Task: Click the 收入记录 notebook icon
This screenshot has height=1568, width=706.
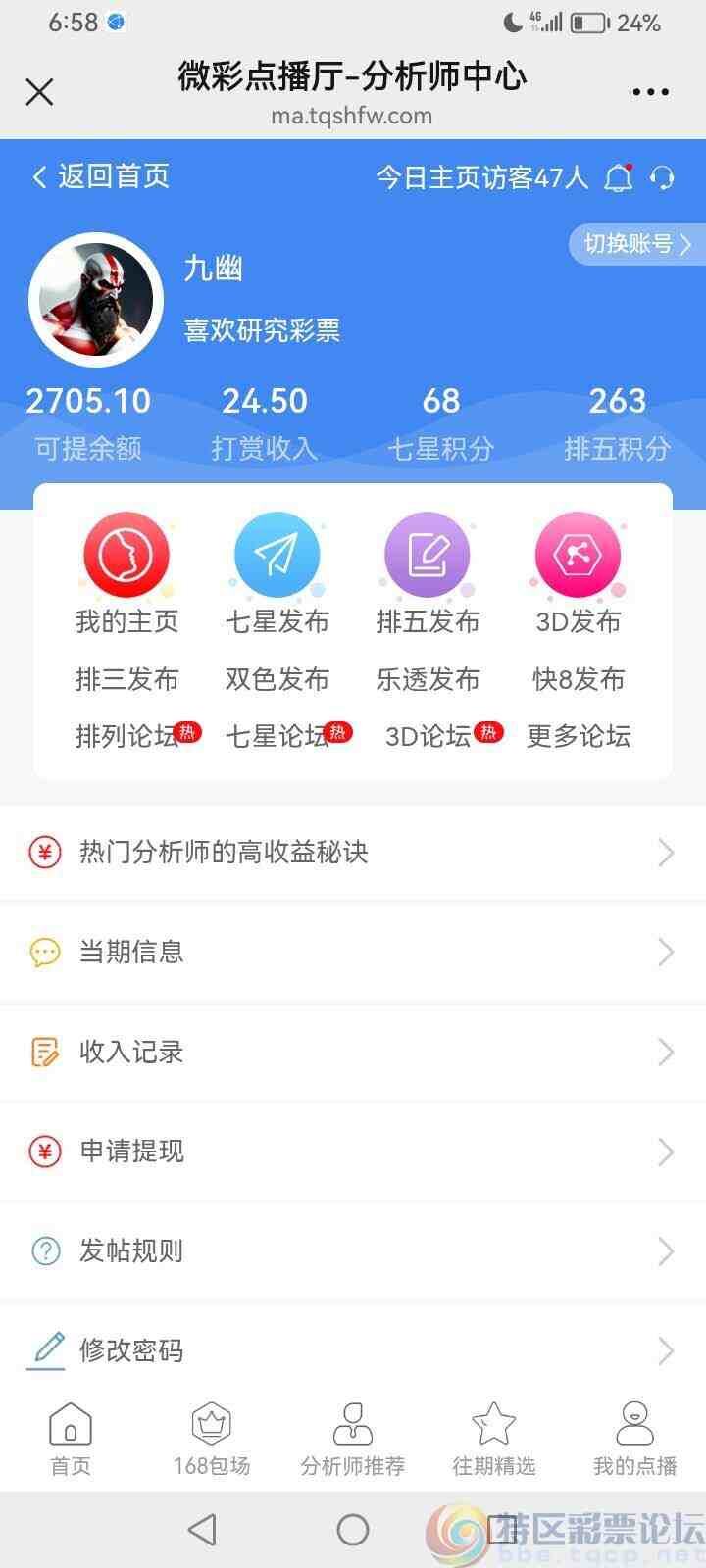Action: pos(44,1051)
